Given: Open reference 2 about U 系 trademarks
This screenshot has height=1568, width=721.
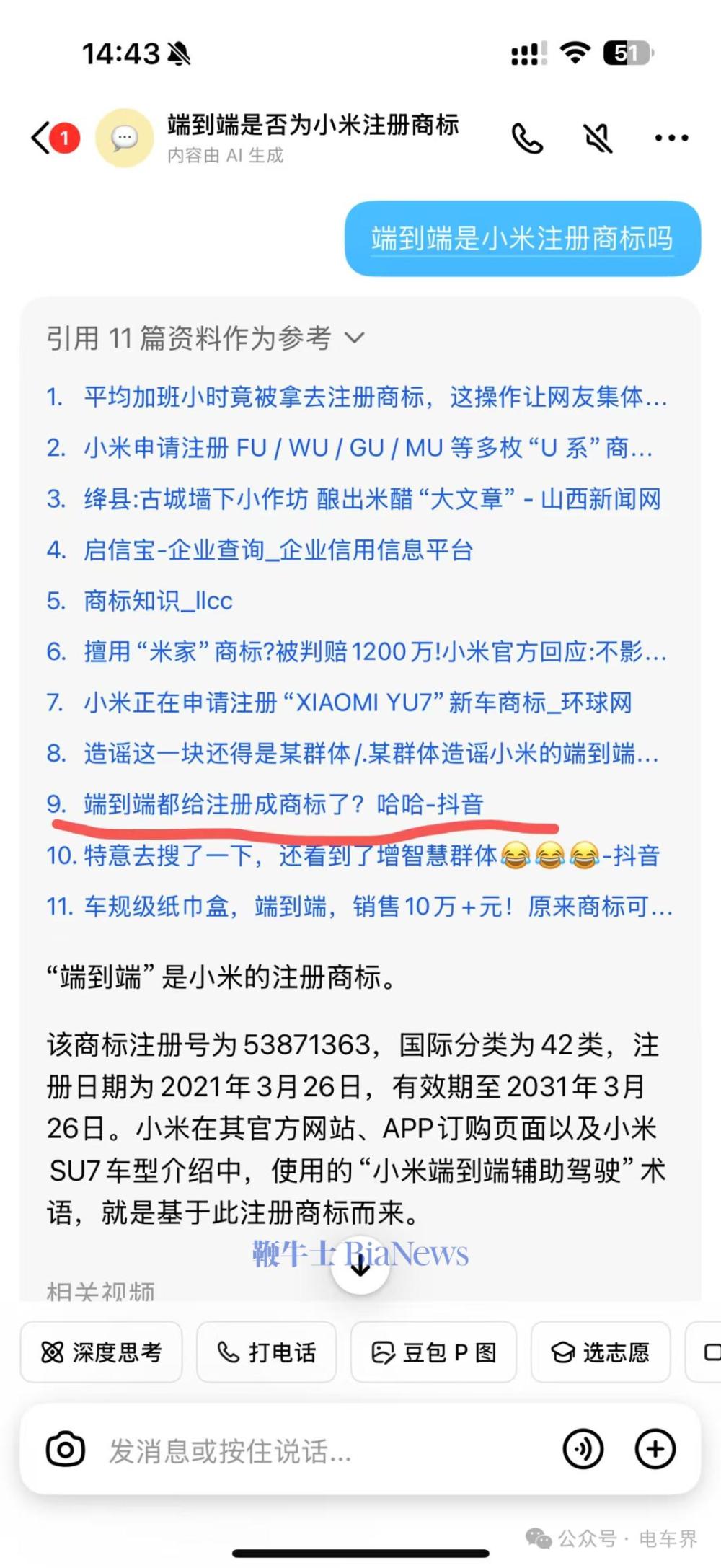Looking at the screenshot, I should coord(350,448).
